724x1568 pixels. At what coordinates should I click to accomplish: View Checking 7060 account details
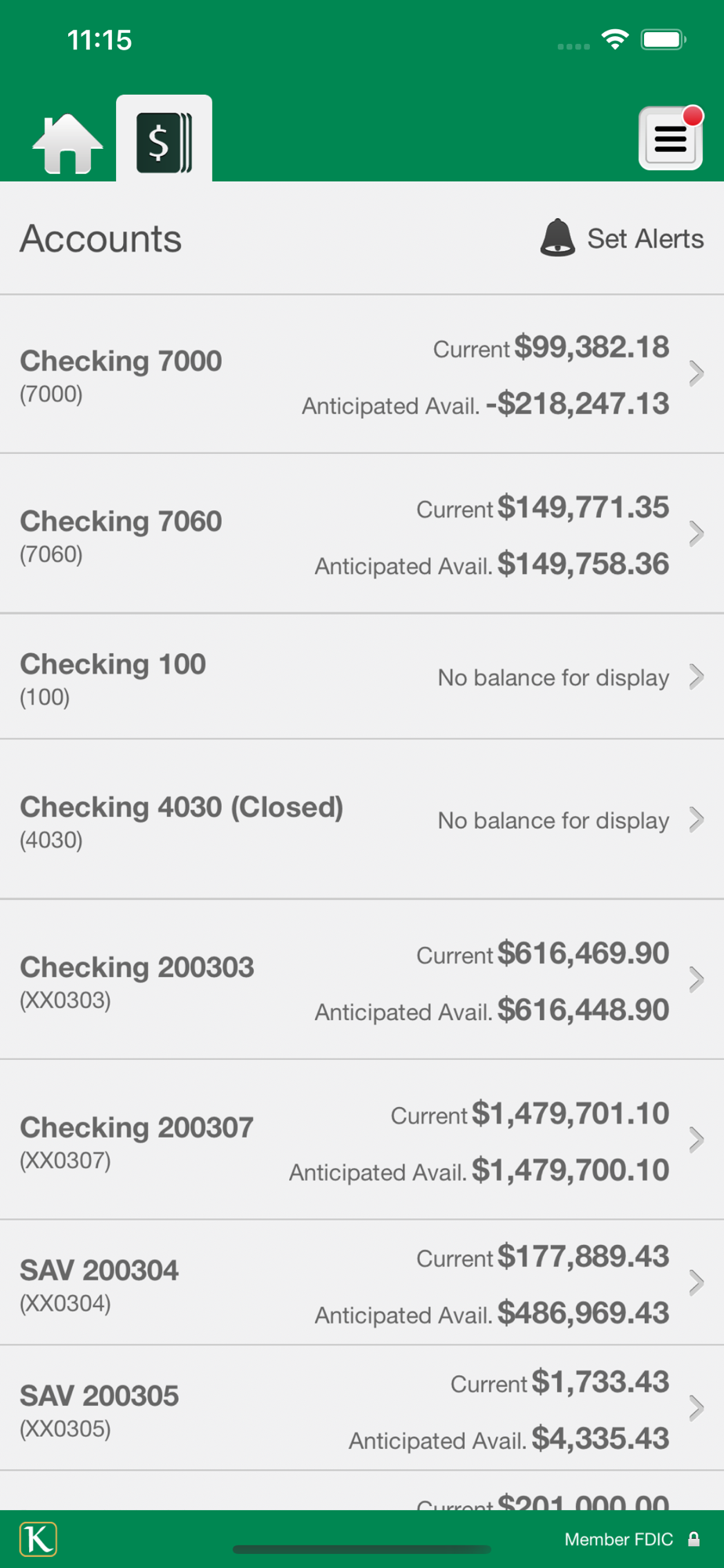tap(361, 535)
